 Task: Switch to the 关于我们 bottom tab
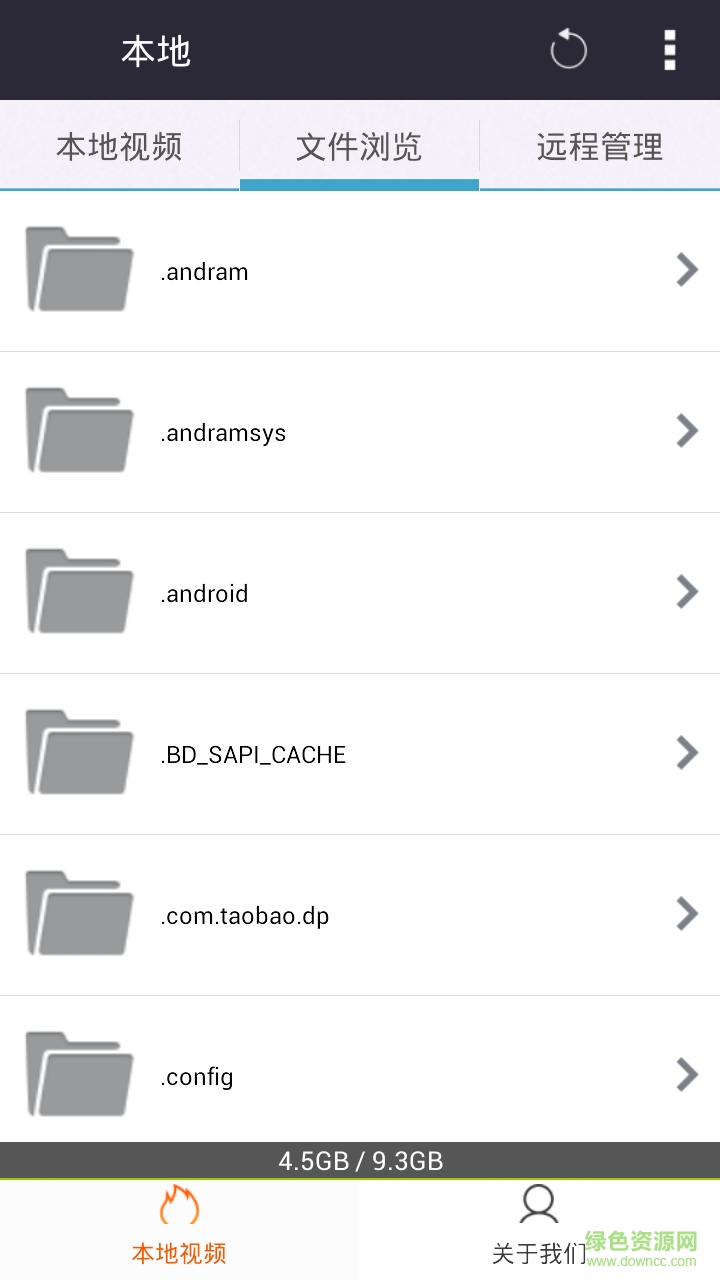[539, 1228]
